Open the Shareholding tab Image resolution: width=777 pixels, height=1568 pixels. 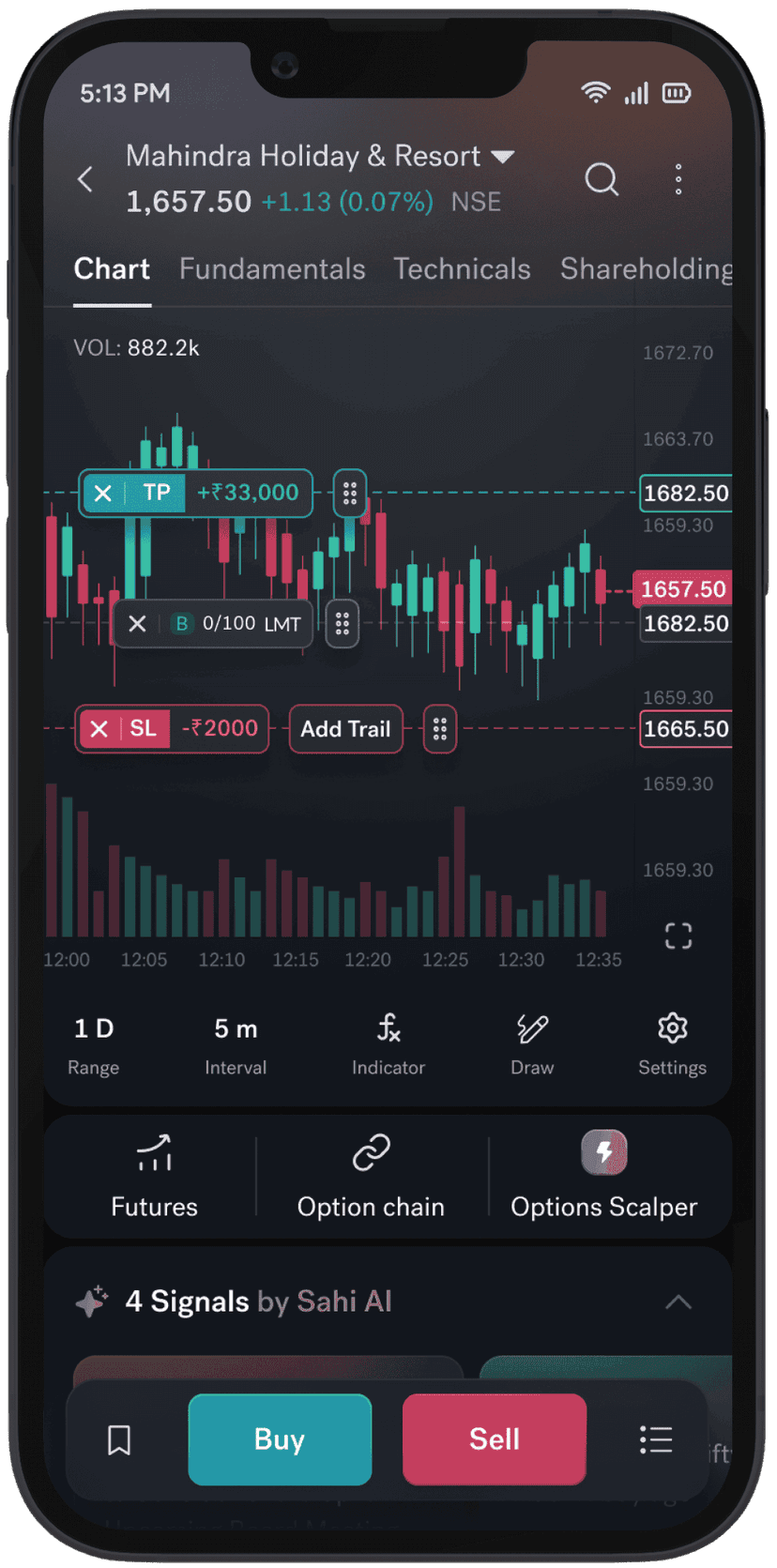(x=646, y=269)
